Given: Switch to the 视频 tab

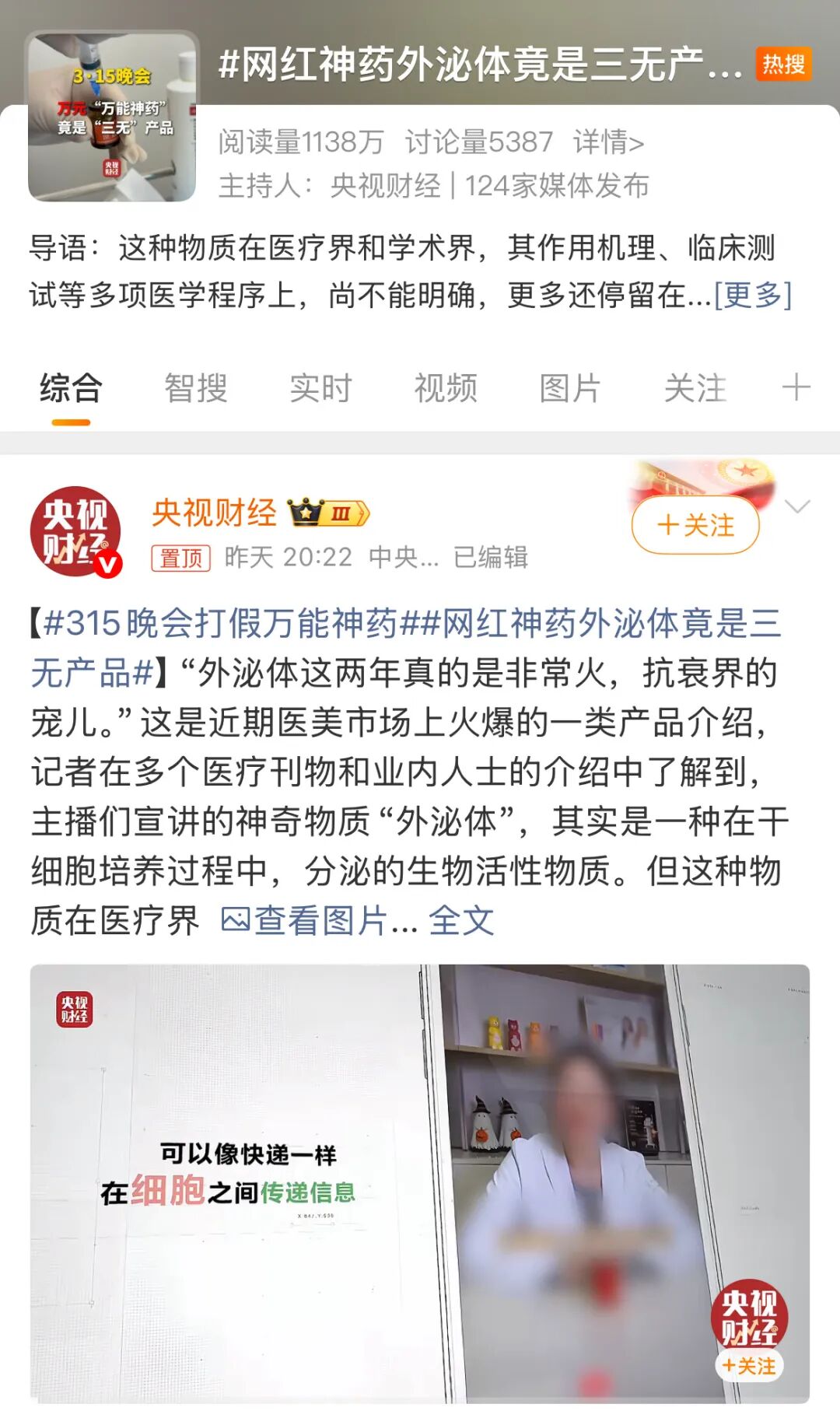Looking at the screenshot, I should [445, 387].
